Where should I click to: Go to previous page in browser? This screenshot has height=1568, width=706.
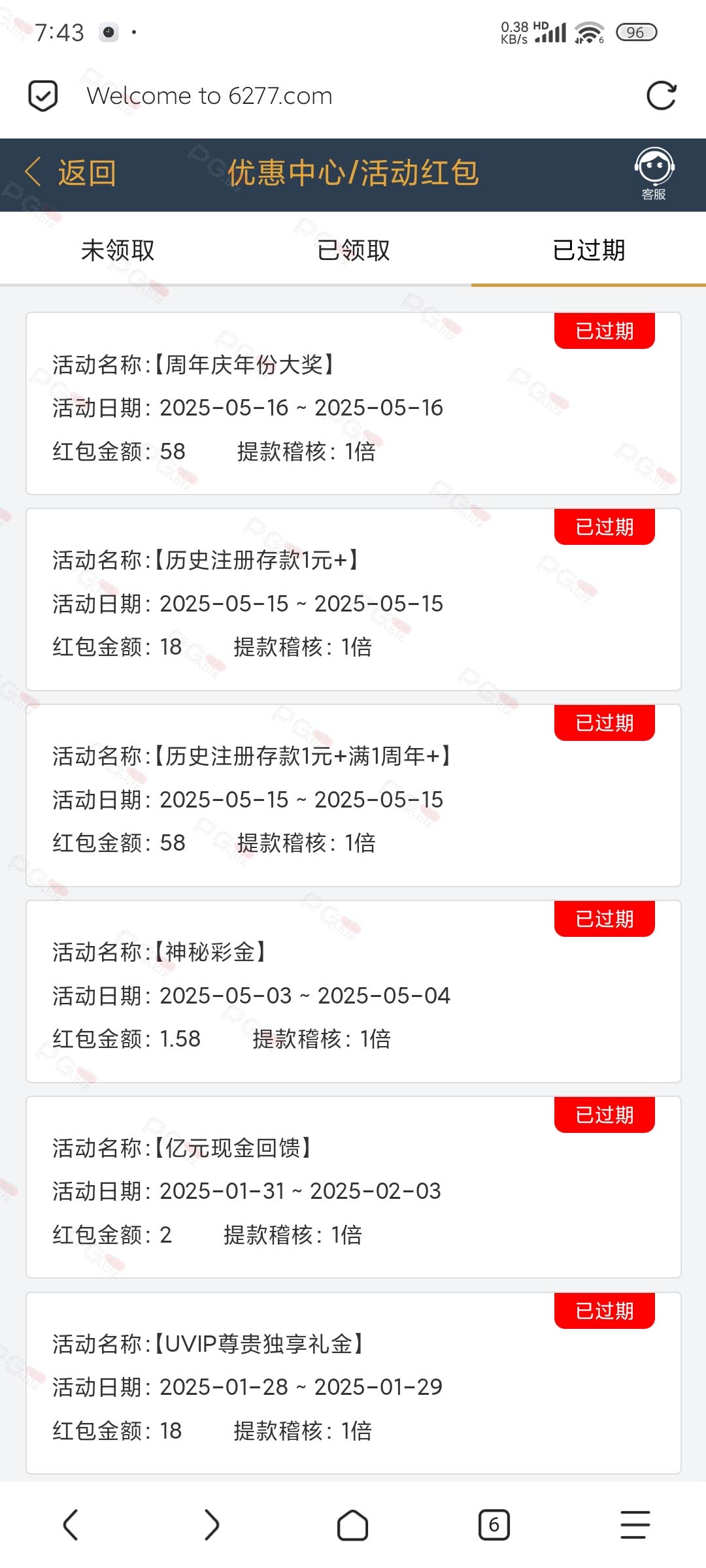71,1525
